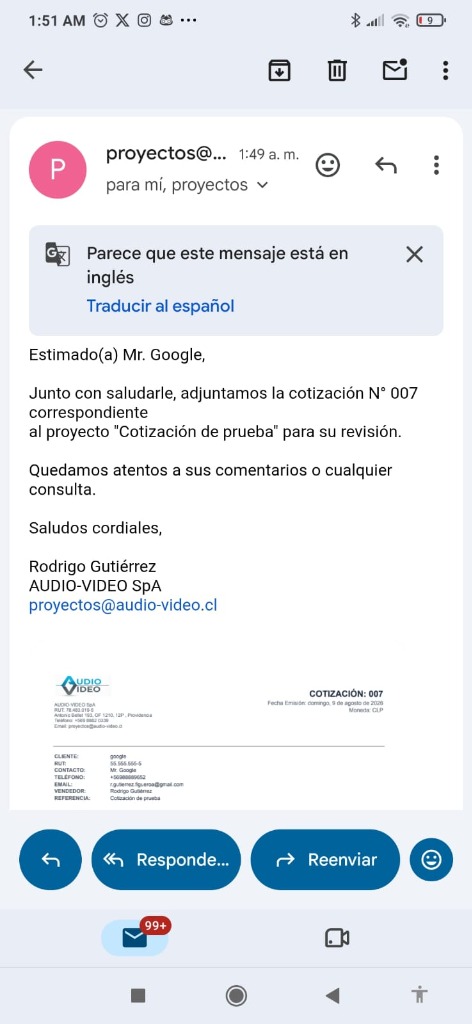Open the proyectos@audio-video.cl email link
Image resolution: width=472 pixels, height=1024 pixels.
click(123, 605)
